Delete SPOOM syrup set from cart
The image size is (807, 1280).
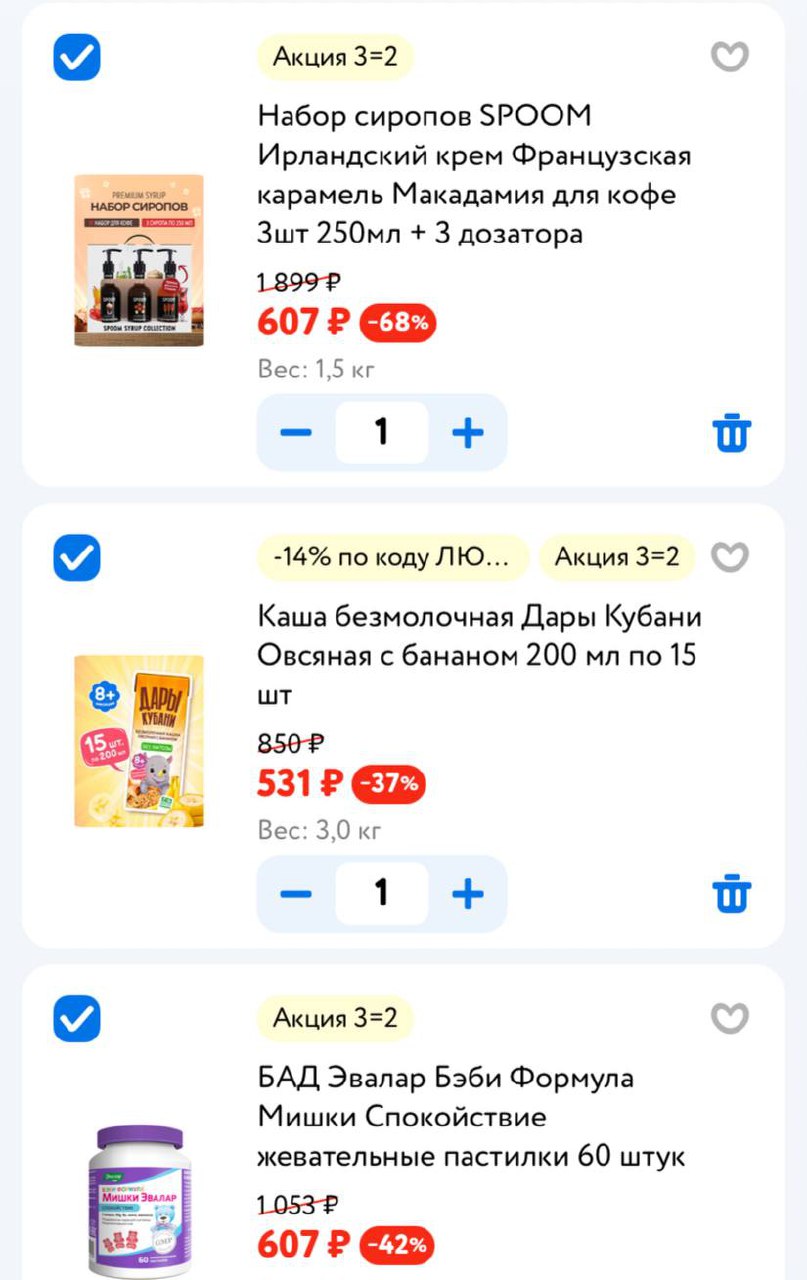click(x=731, y=432)
